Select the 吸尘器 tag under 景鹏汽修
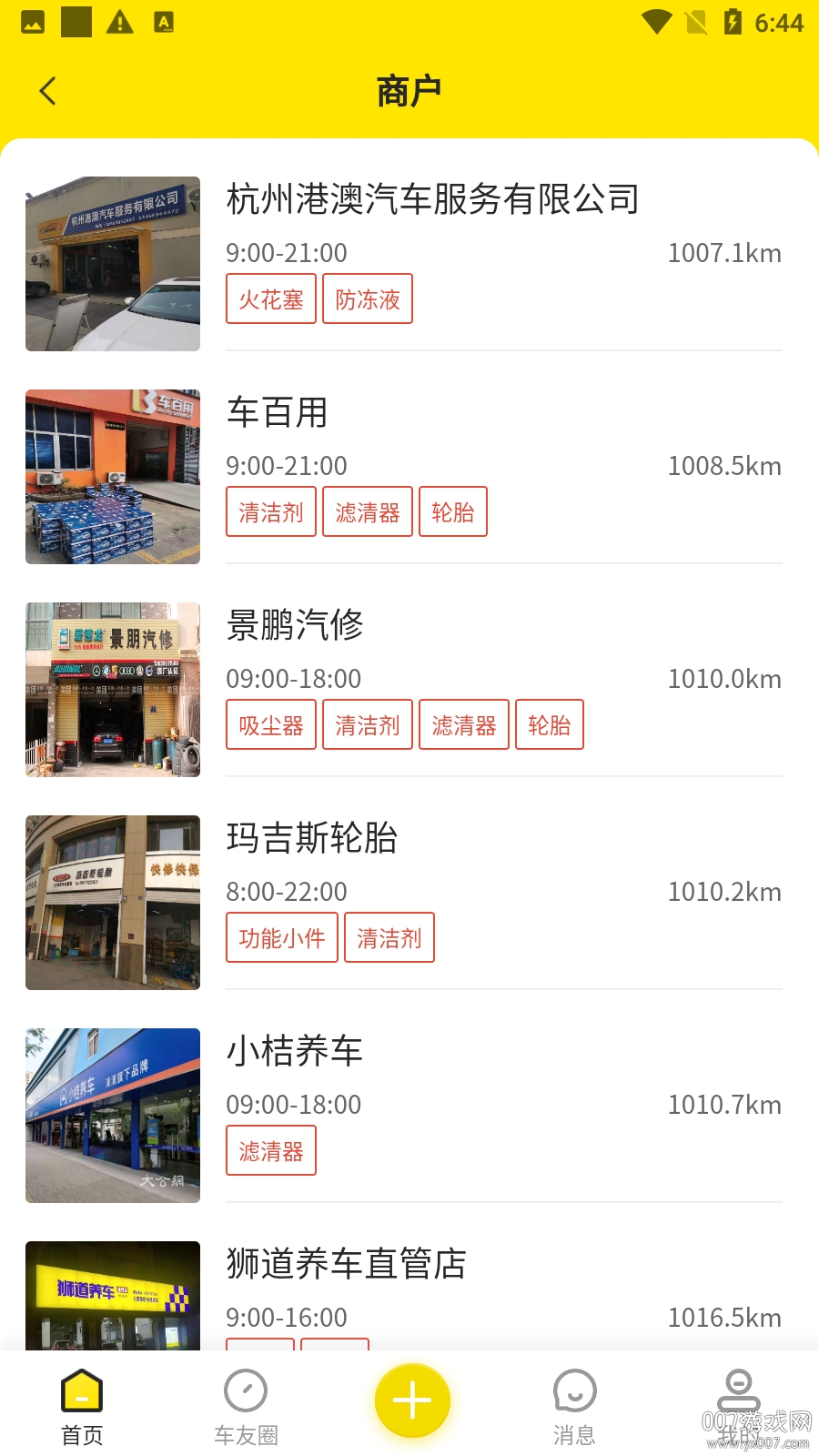819x1456 pixels. point(270,724)
